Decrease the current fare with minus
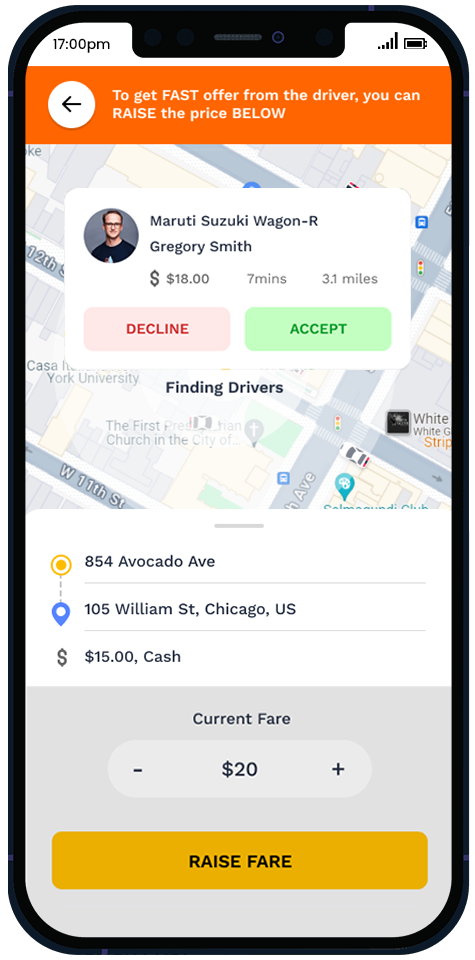475x960 pixels. 138,769
